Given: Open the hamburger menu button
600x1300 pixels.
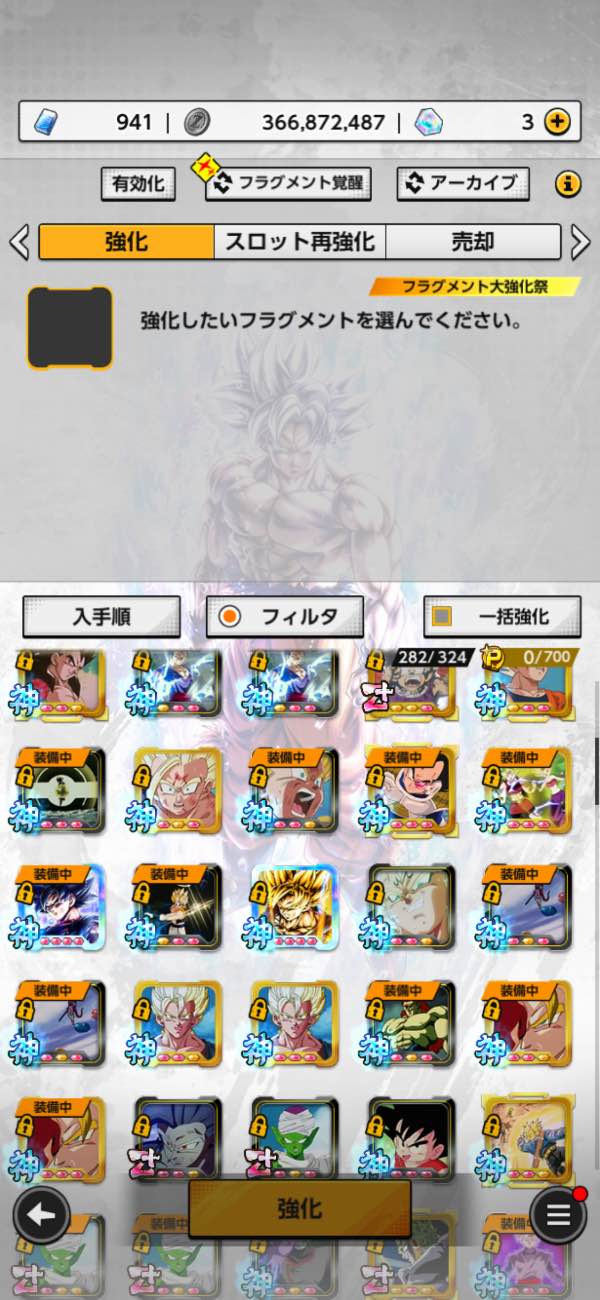Looking at the screenshot, I should coord(558,1216).
